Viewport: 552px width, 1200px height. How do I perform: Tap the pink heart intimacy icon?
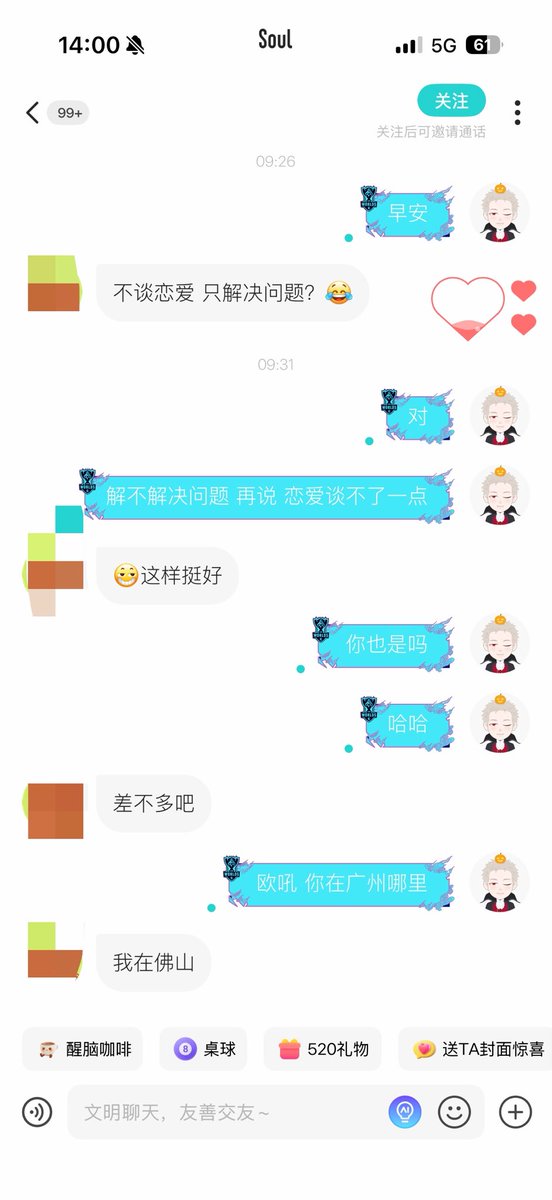(x=468, y=308)
